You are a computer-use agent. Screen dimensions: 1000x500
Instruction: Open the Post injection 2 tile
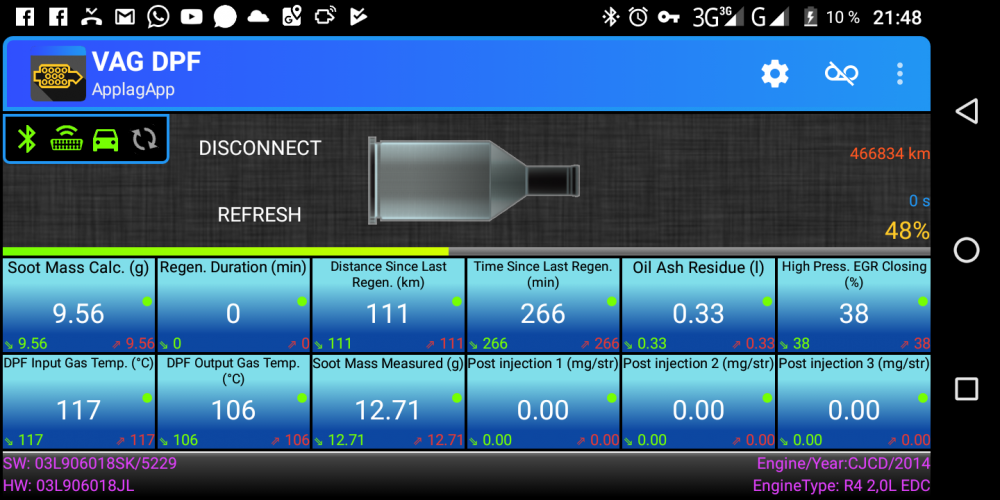point(698,401)
